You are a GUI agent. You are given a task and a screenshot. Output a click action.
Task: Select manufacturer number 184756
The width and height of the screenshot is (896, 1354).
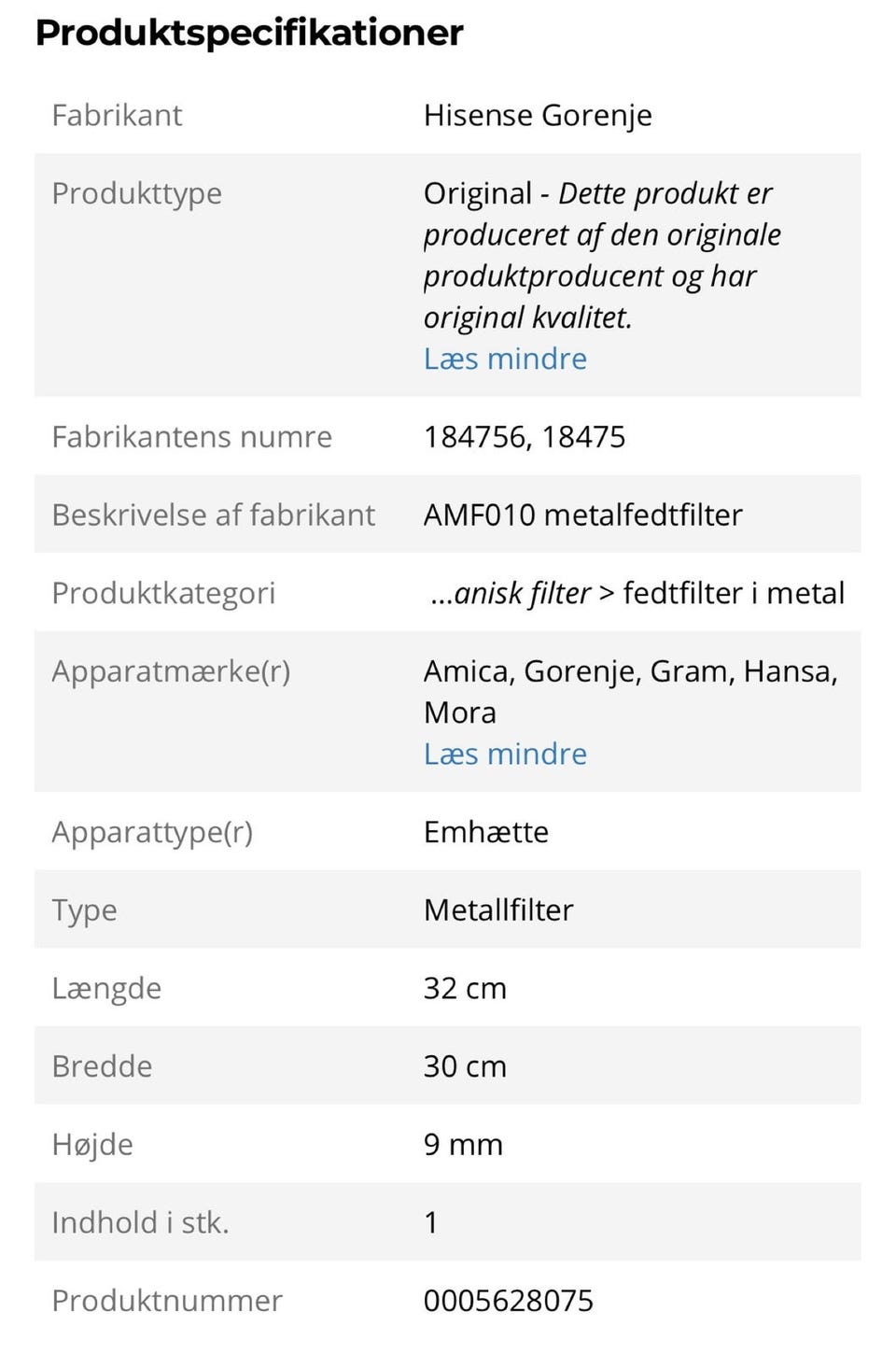[x=476, y=436]
